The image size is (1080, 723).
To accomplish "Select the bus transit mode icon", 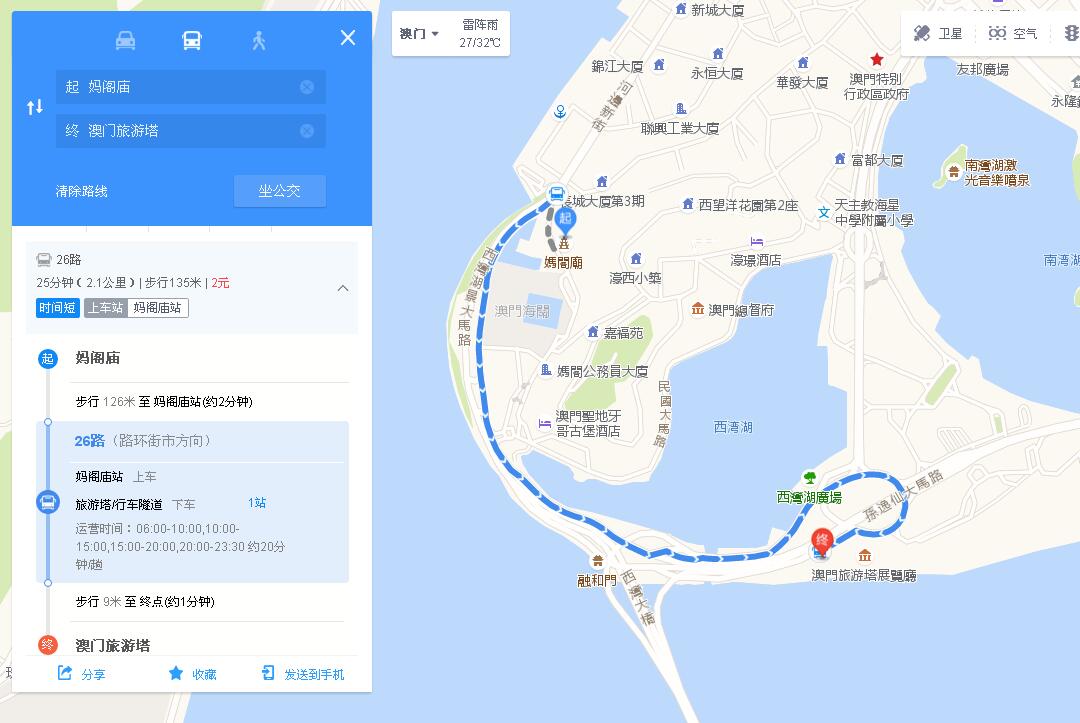I will tap(191, 40).
